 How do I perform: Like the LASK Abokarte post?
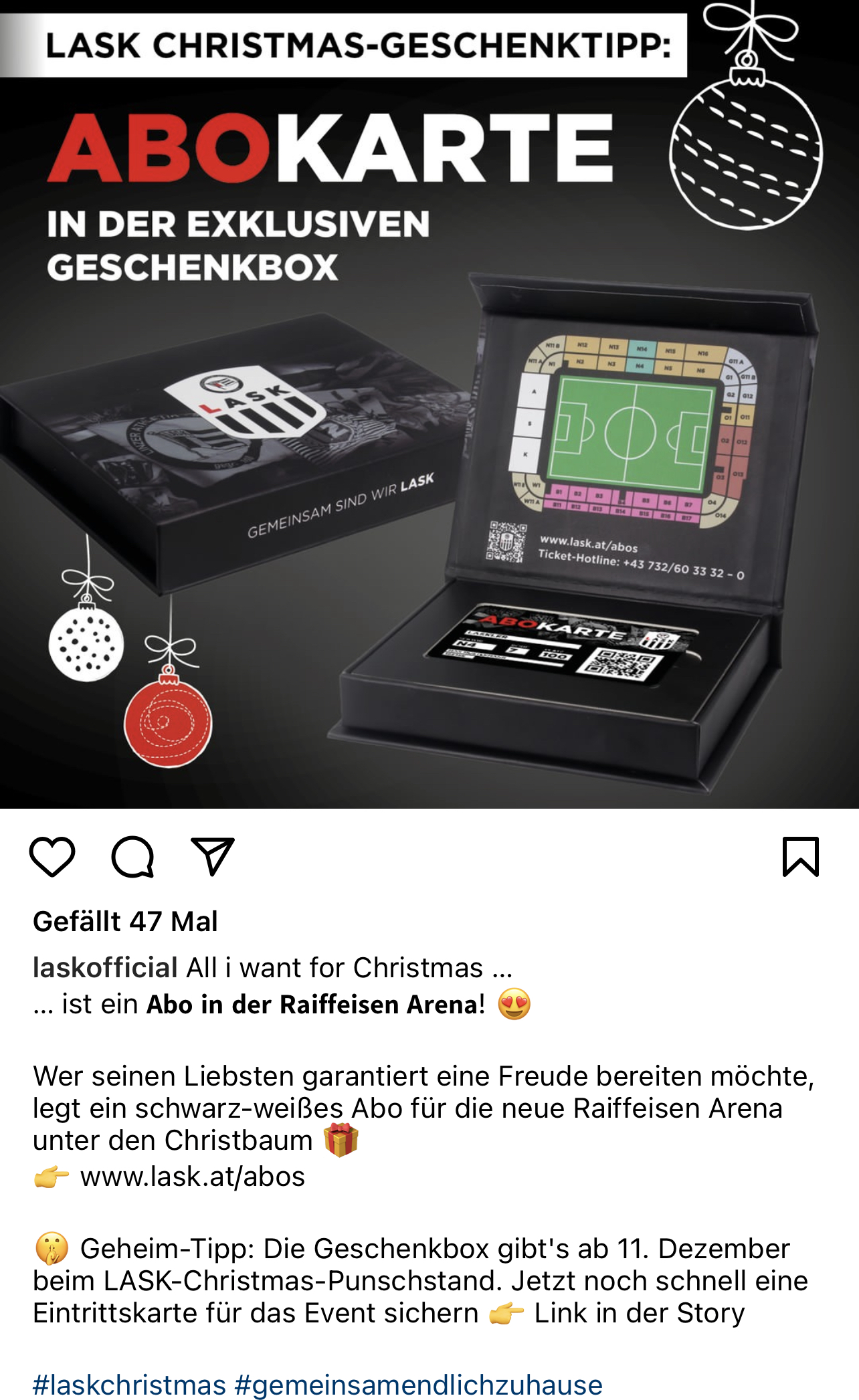(52, 857)
